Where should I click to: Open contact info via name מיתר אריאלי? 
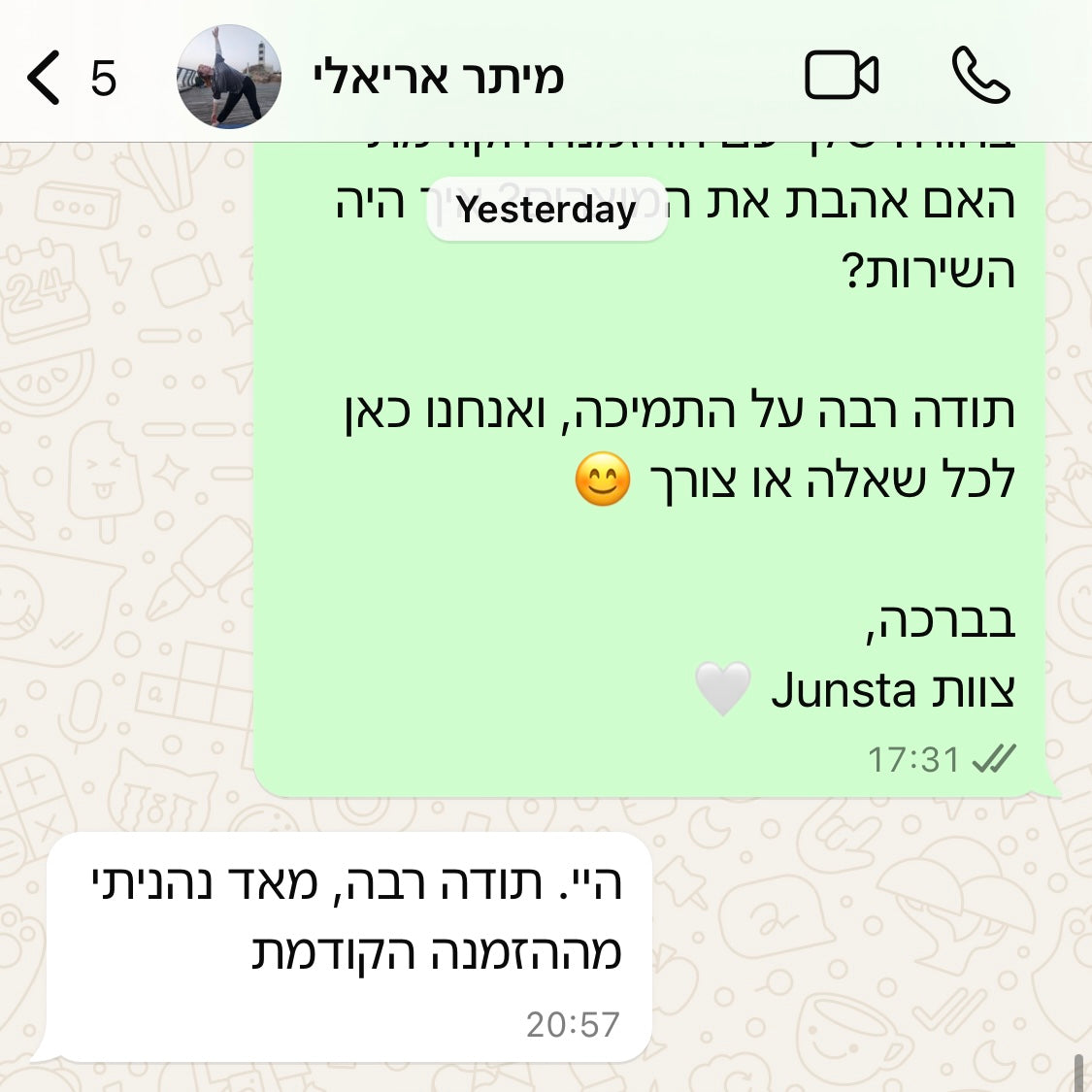point(438,78)
